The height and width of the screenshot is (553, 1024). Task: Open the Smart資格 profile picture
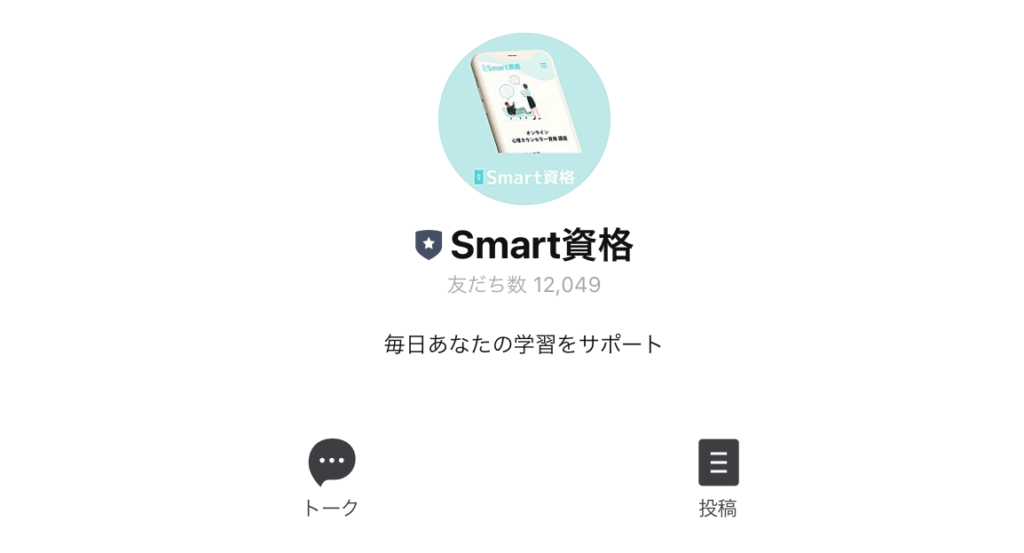click(x=524, y=119)
